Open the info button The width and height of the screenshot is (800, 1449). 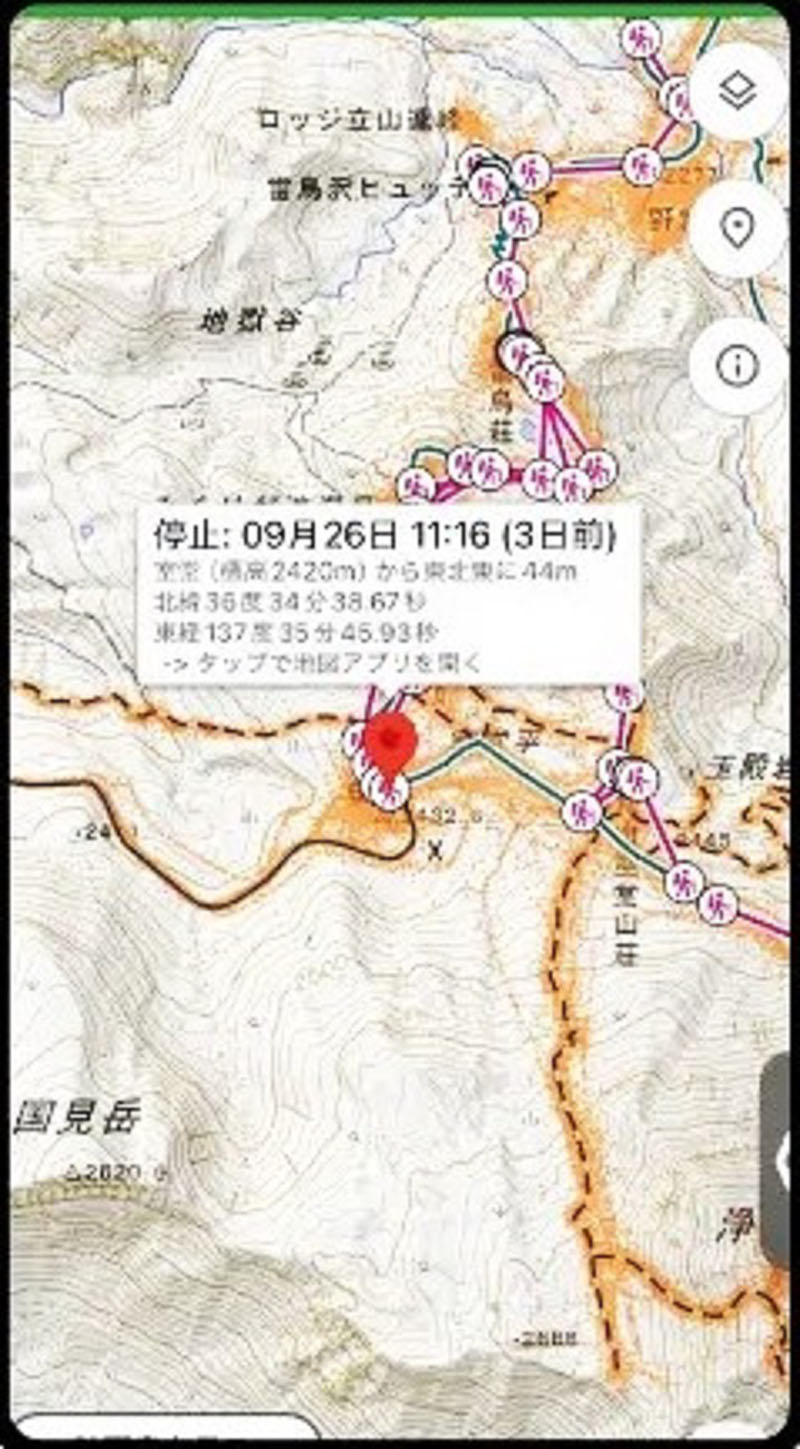(x=738, y=367)
